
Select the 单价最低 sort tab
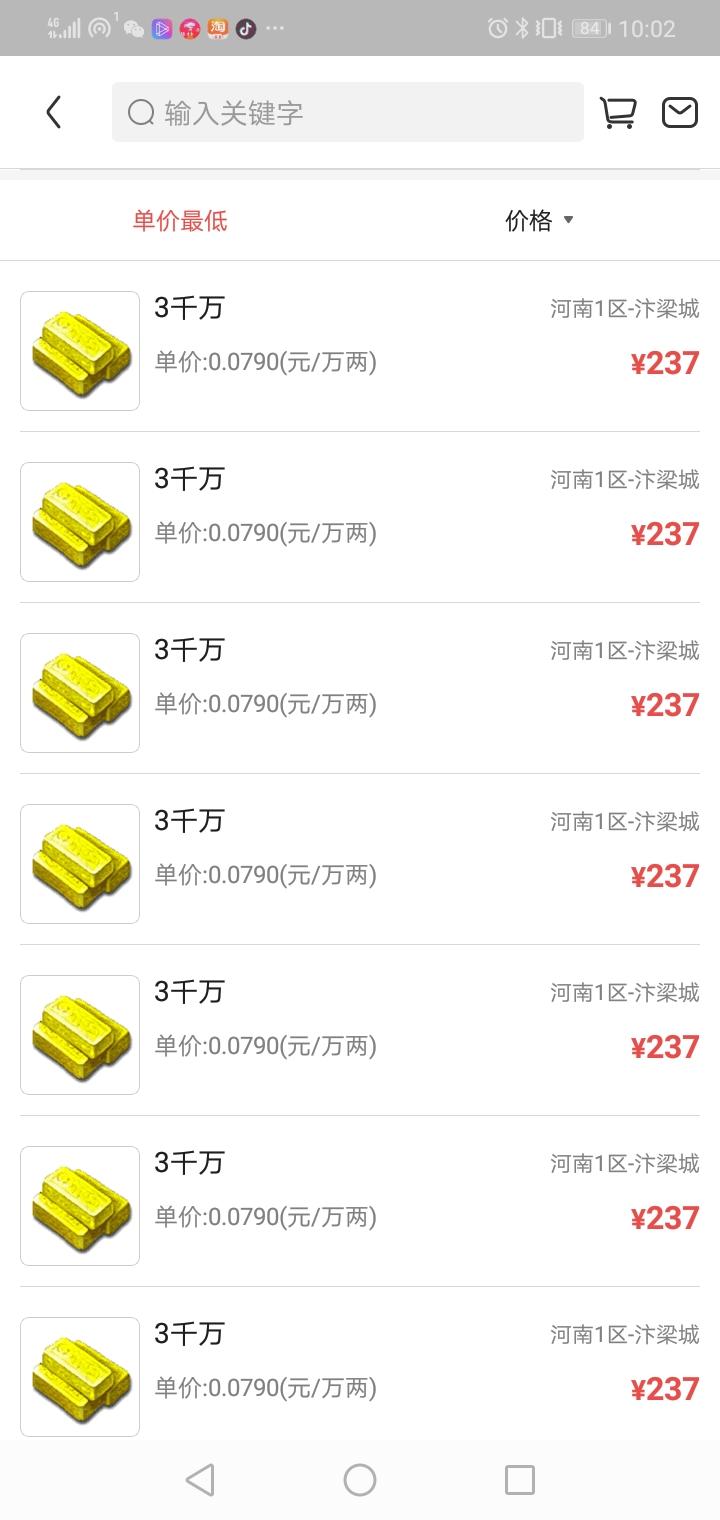(x=180, y=221)
